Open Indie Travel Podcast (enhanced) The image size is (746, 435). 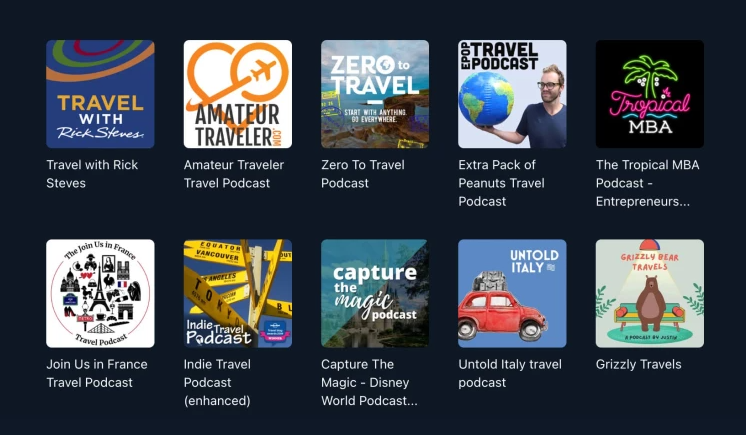click(x=238, y=293)
